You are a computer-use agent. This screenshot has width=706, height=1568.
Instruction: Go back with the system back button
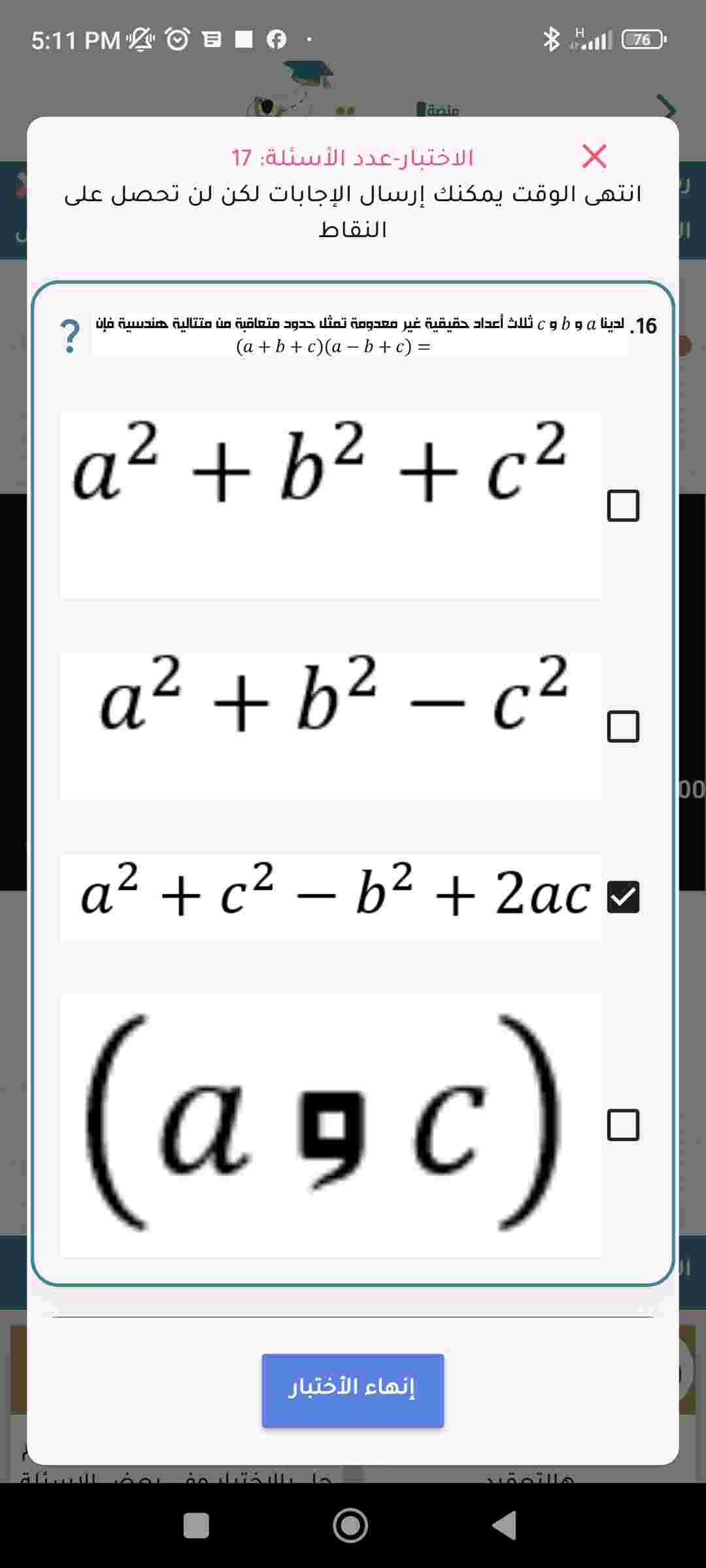pos(504,1526)
